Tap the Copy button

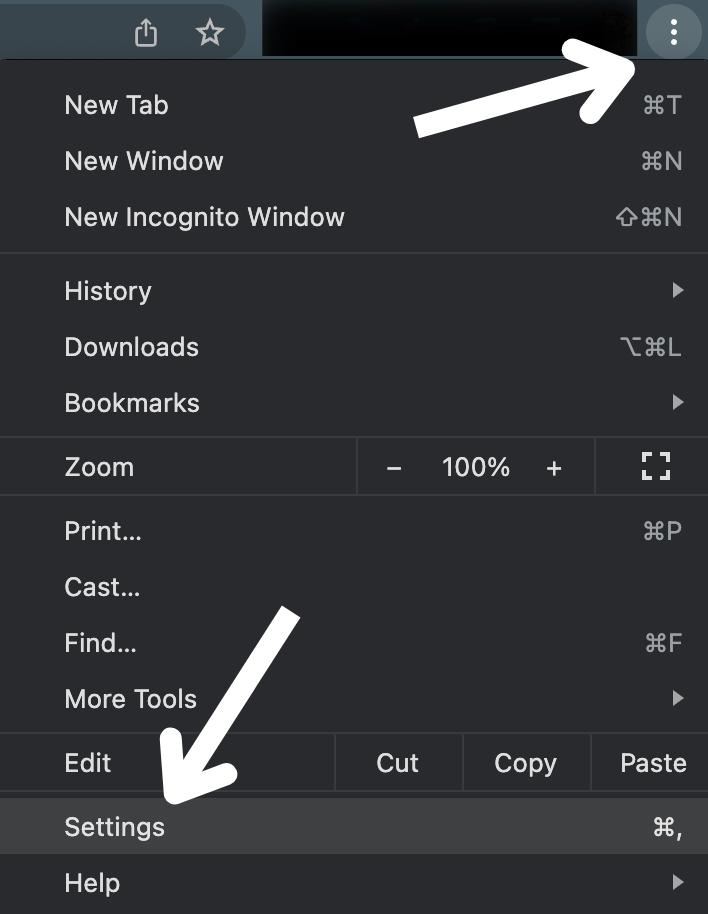coord(525,763)
